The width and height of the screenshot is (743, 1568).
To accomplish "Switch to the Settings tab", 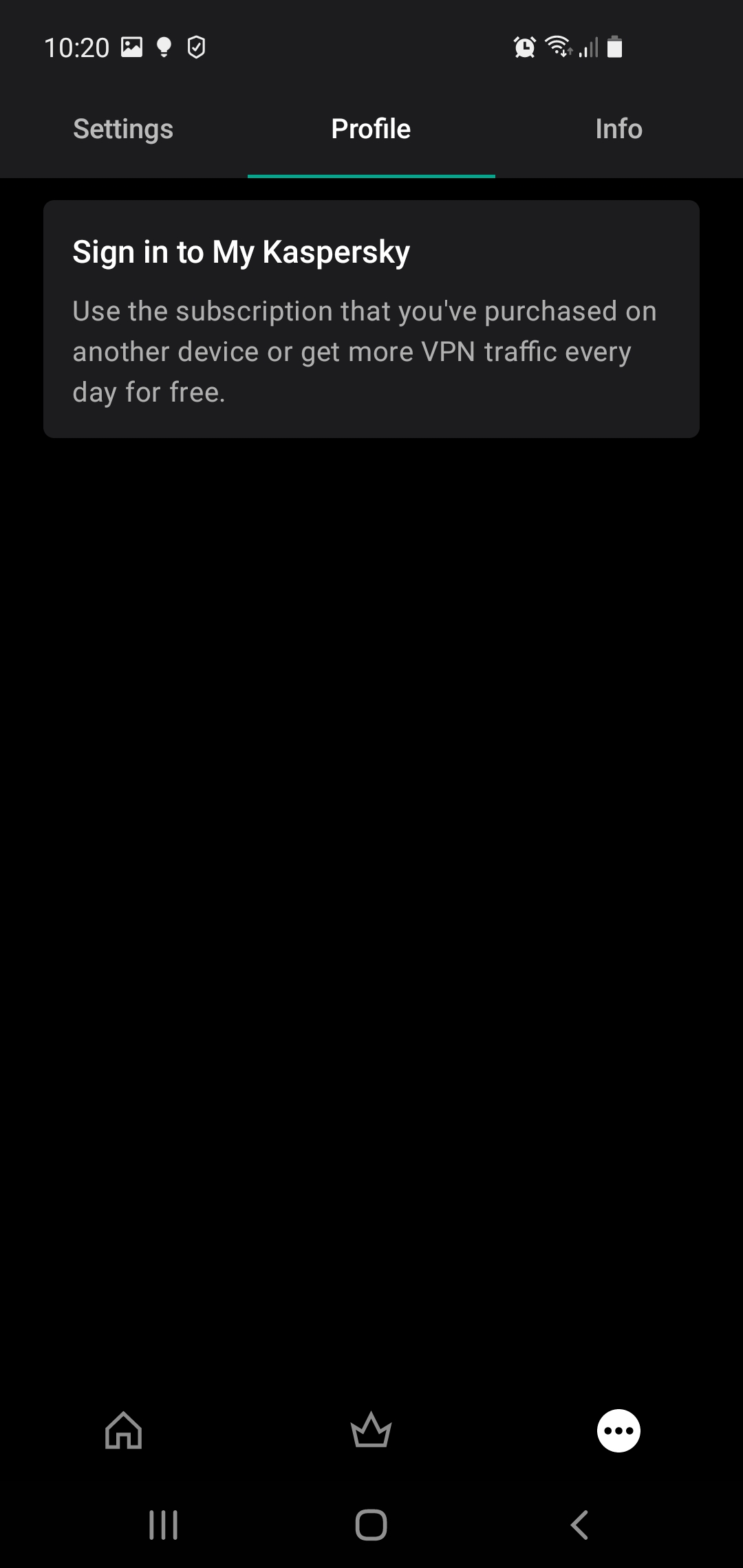I will coord(123,129).
